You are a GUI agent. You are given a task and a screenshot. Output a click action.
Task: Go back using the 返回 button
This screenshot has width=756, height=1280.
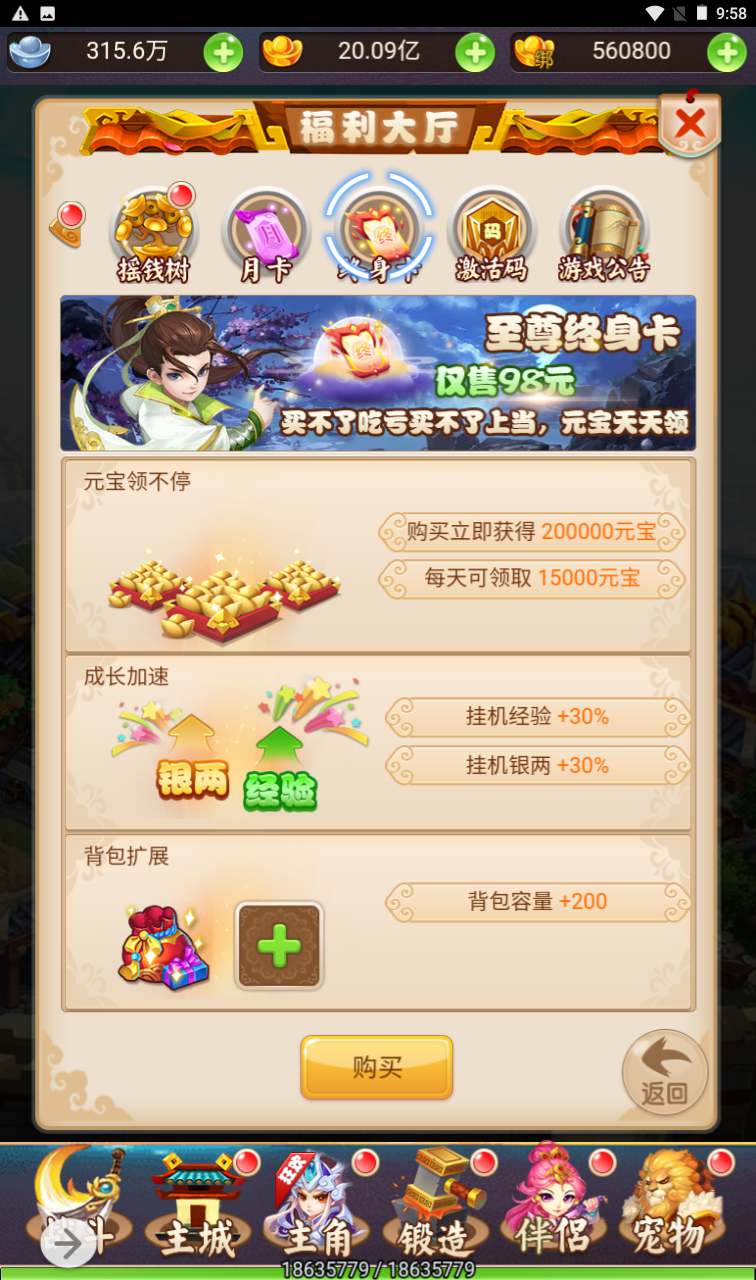tap(664, 1072)
